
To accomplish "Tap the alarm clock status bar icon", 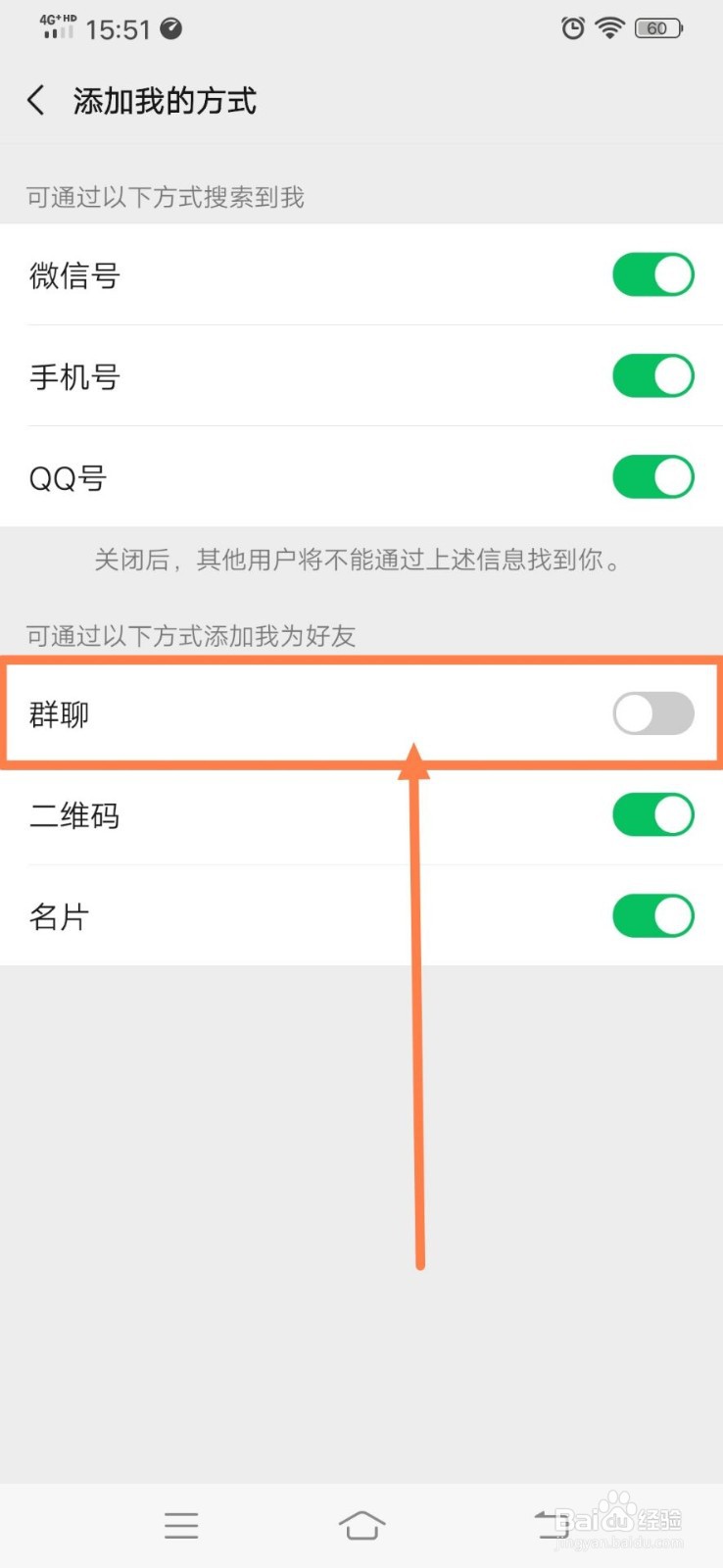I will pos(571,28).
